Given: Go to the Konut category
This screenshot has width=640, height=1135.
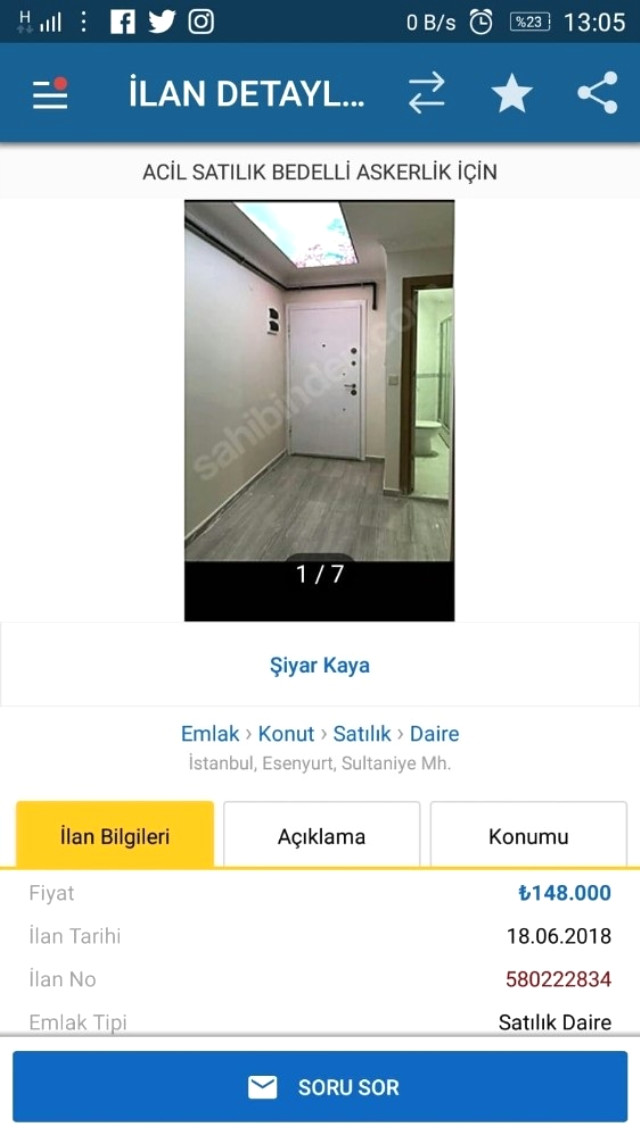Looking at the screenshot, I should [286, 734].
